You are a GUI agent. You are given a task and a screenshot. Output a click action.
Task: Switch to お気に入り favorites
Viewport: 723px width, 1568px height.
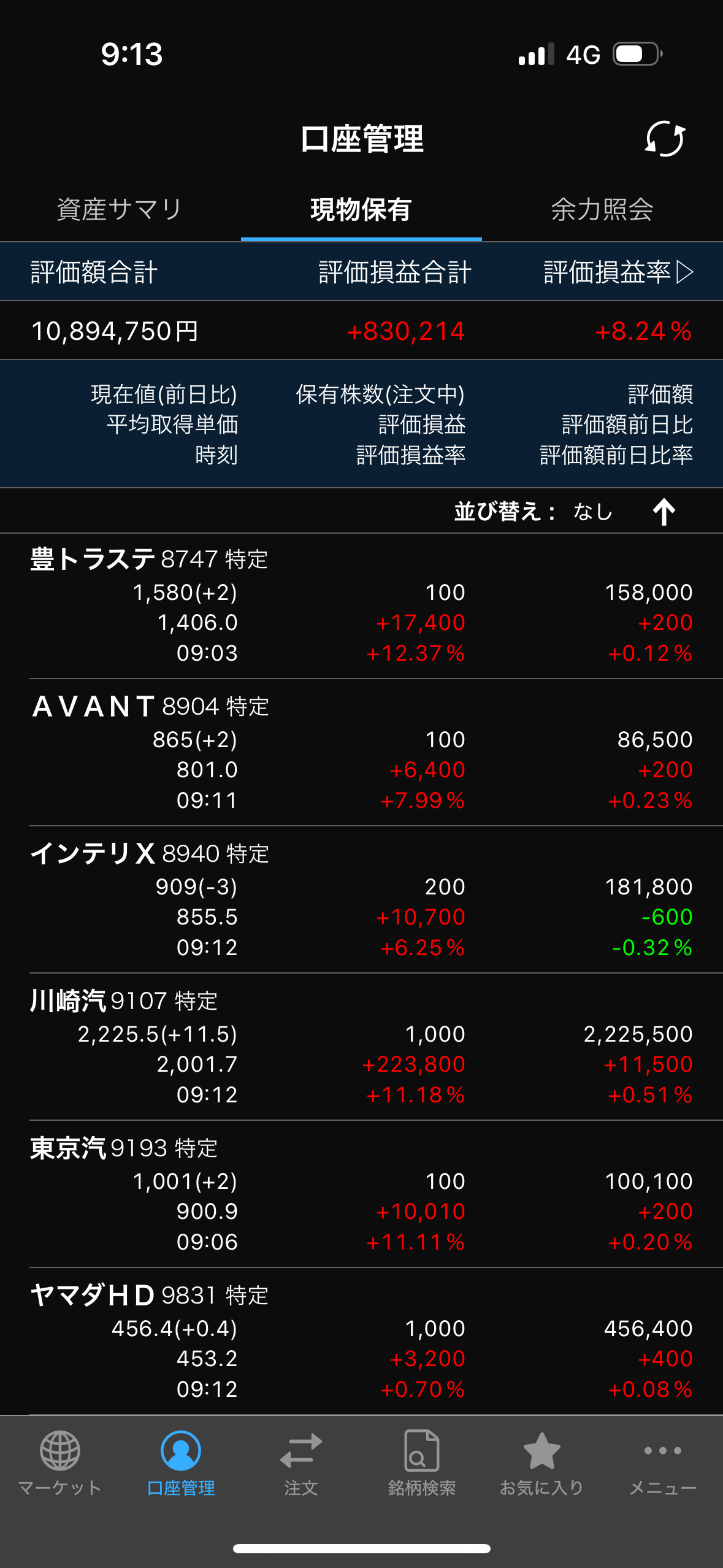[542, 1463]
